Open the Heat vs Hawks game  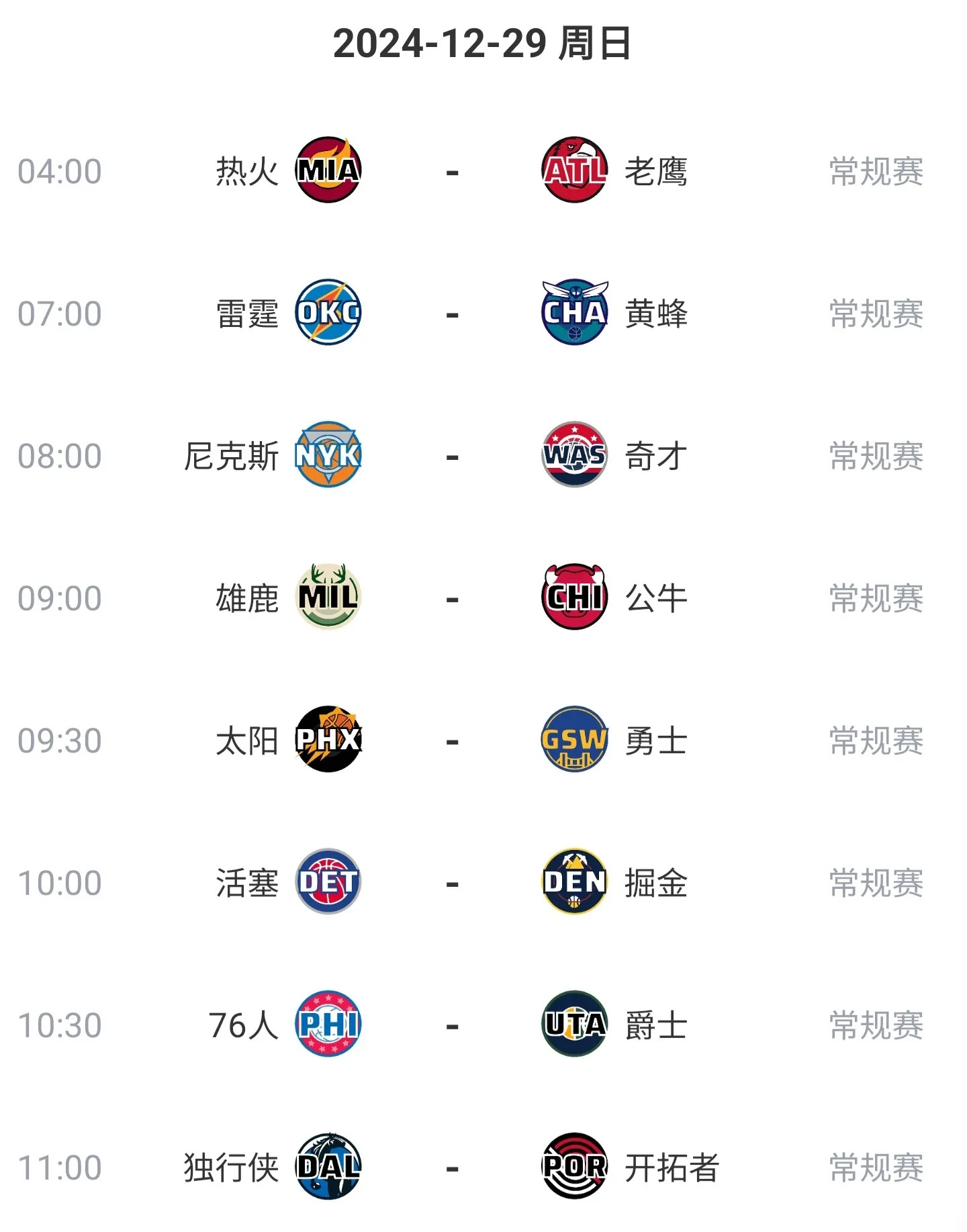(x=452, y=171)
